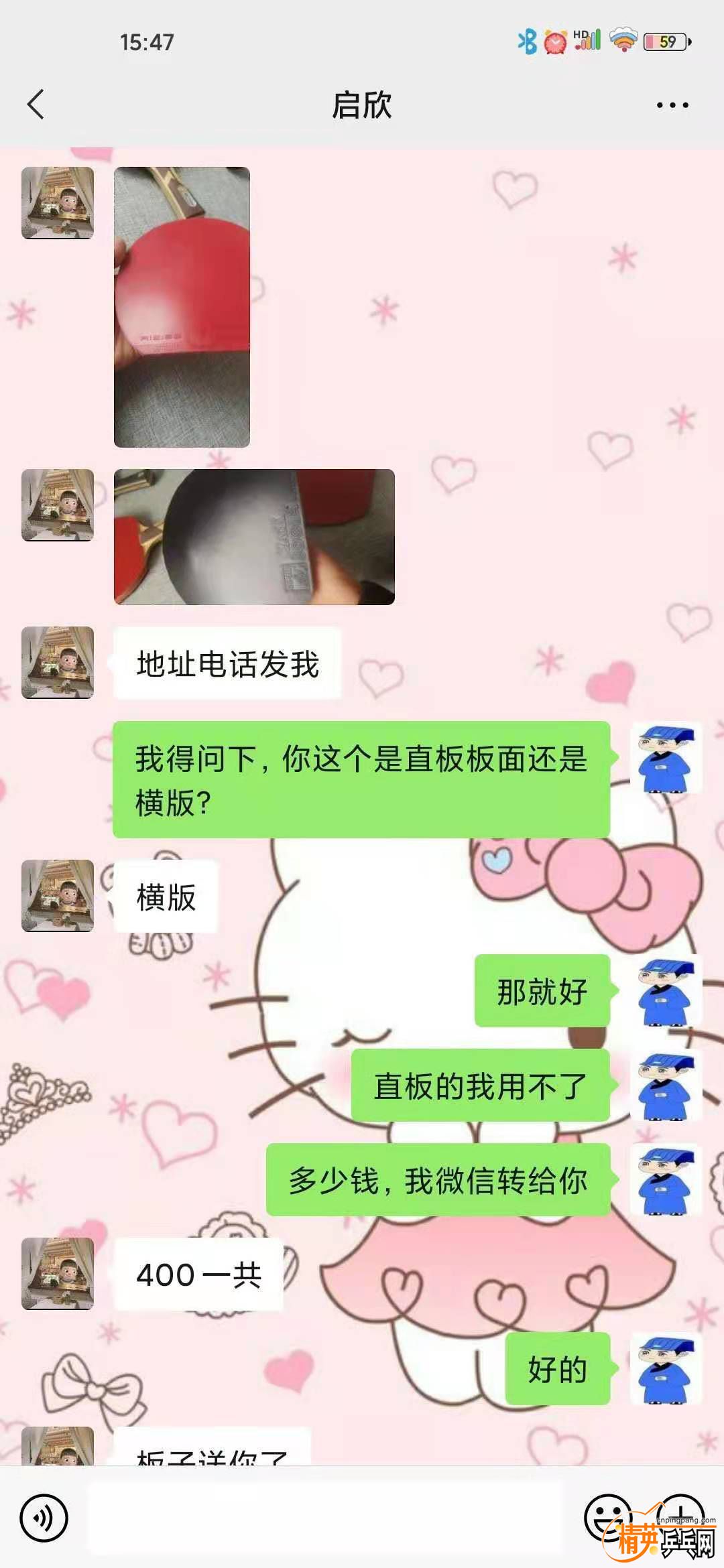Switch to voice message input
This screenshot has height=1568, width=724.
44,1517
